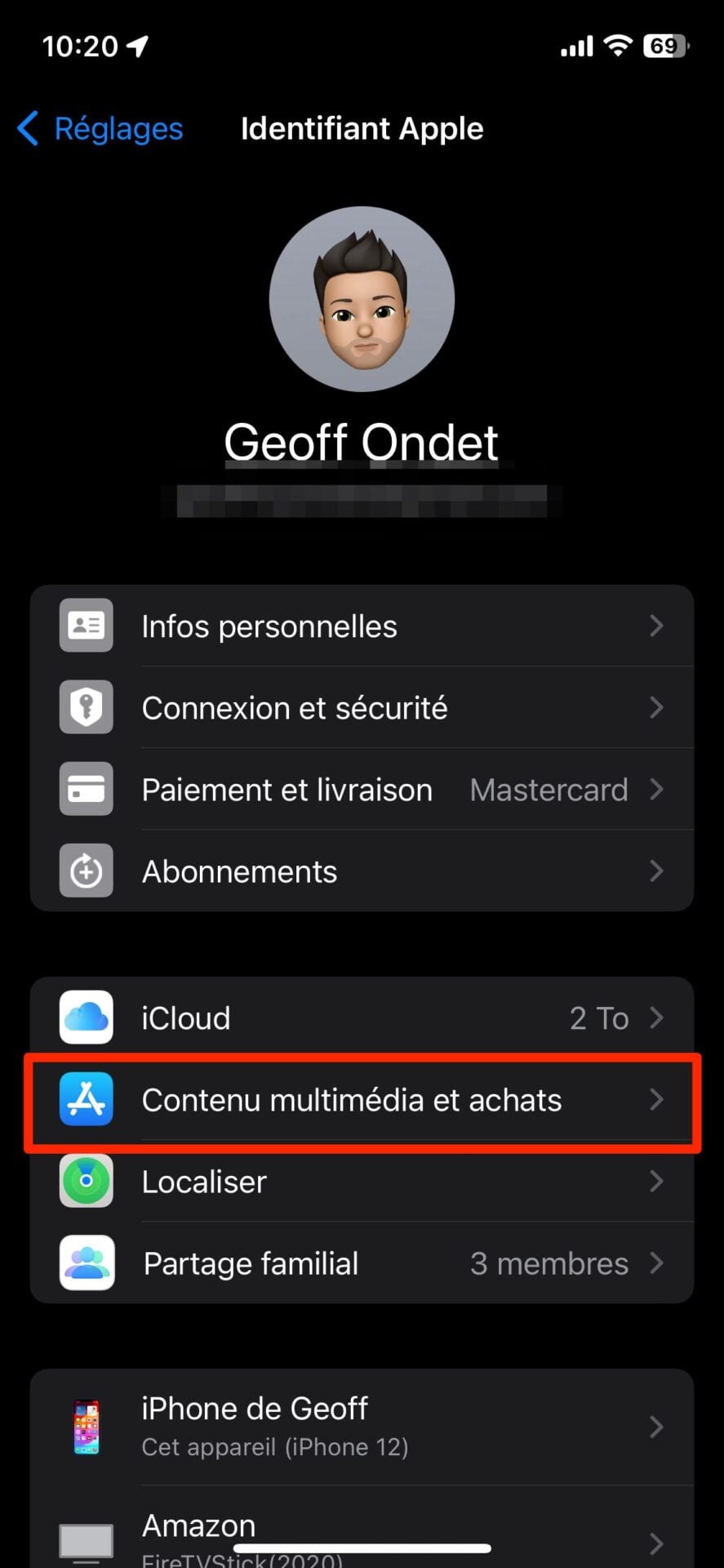Tap the Memoji profile picture

[362, 299]
